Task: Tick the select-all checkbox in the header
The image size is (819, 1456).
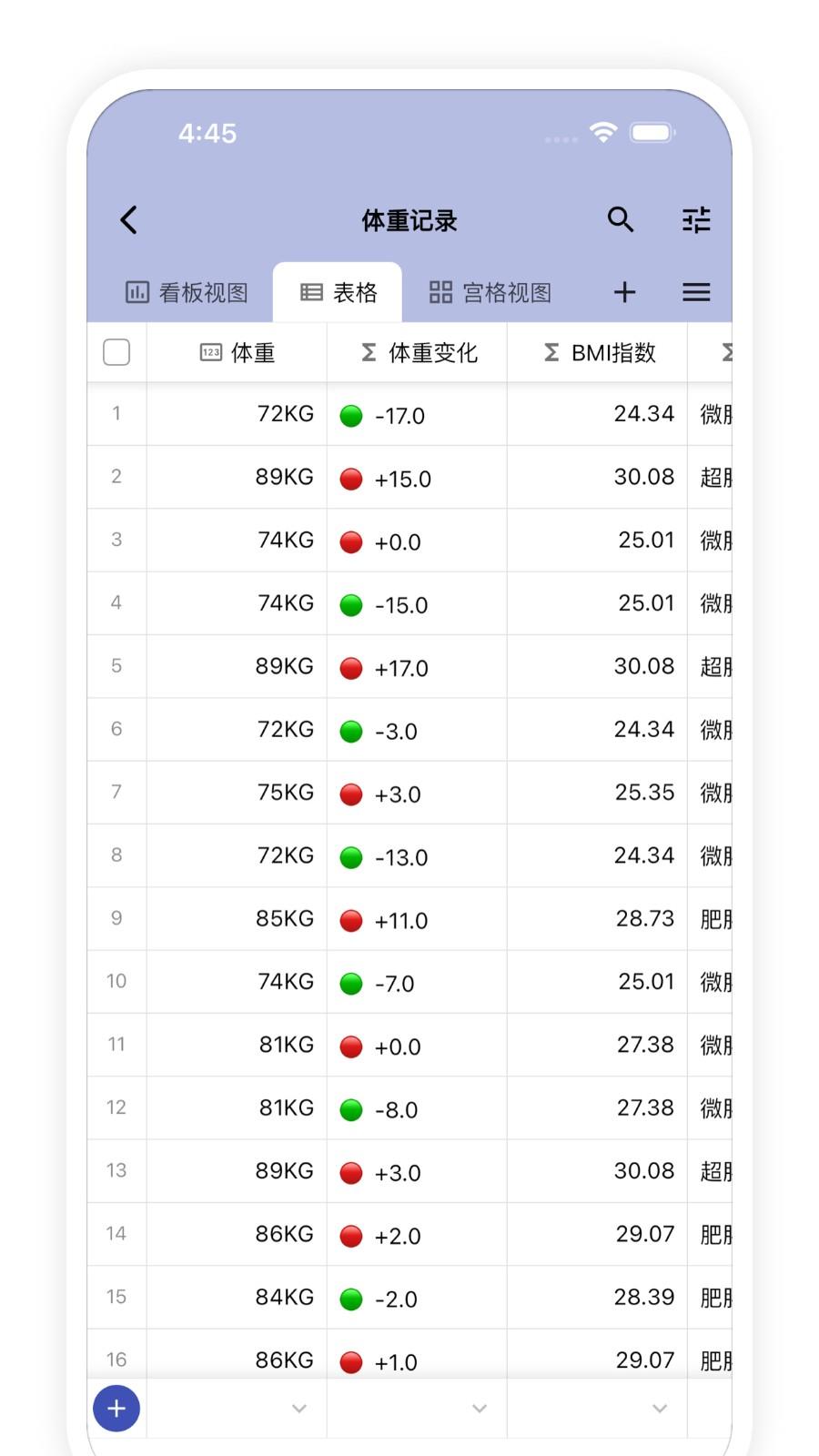Action: click(116, 352)
